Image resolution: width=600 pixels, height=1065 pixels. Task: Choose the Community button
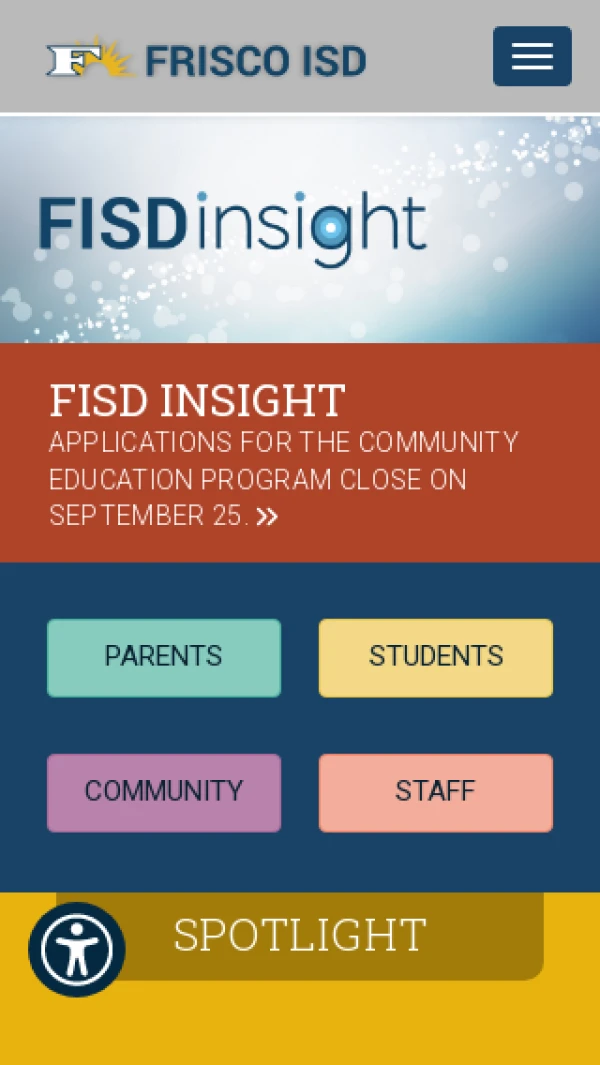[x=164, y=792]
